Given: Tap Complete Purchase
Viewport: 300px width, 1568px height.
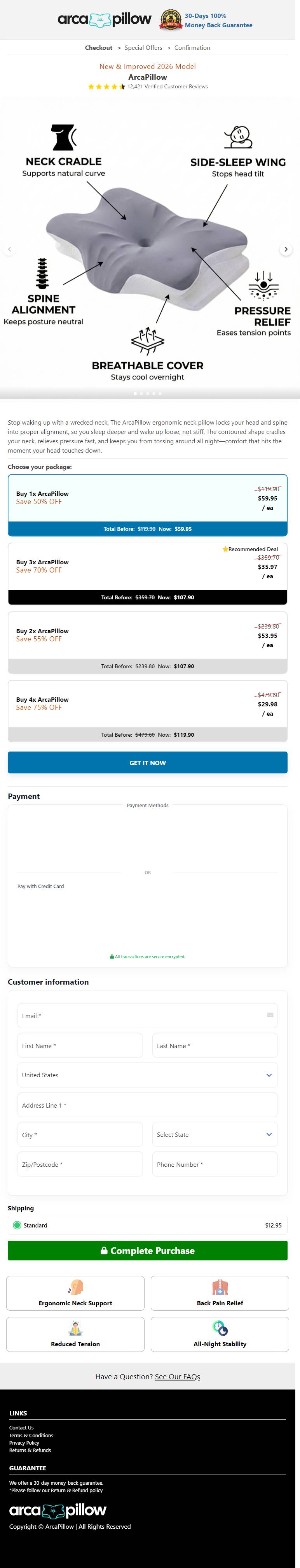Looking at the screenshot, I should click(147, 1250).
